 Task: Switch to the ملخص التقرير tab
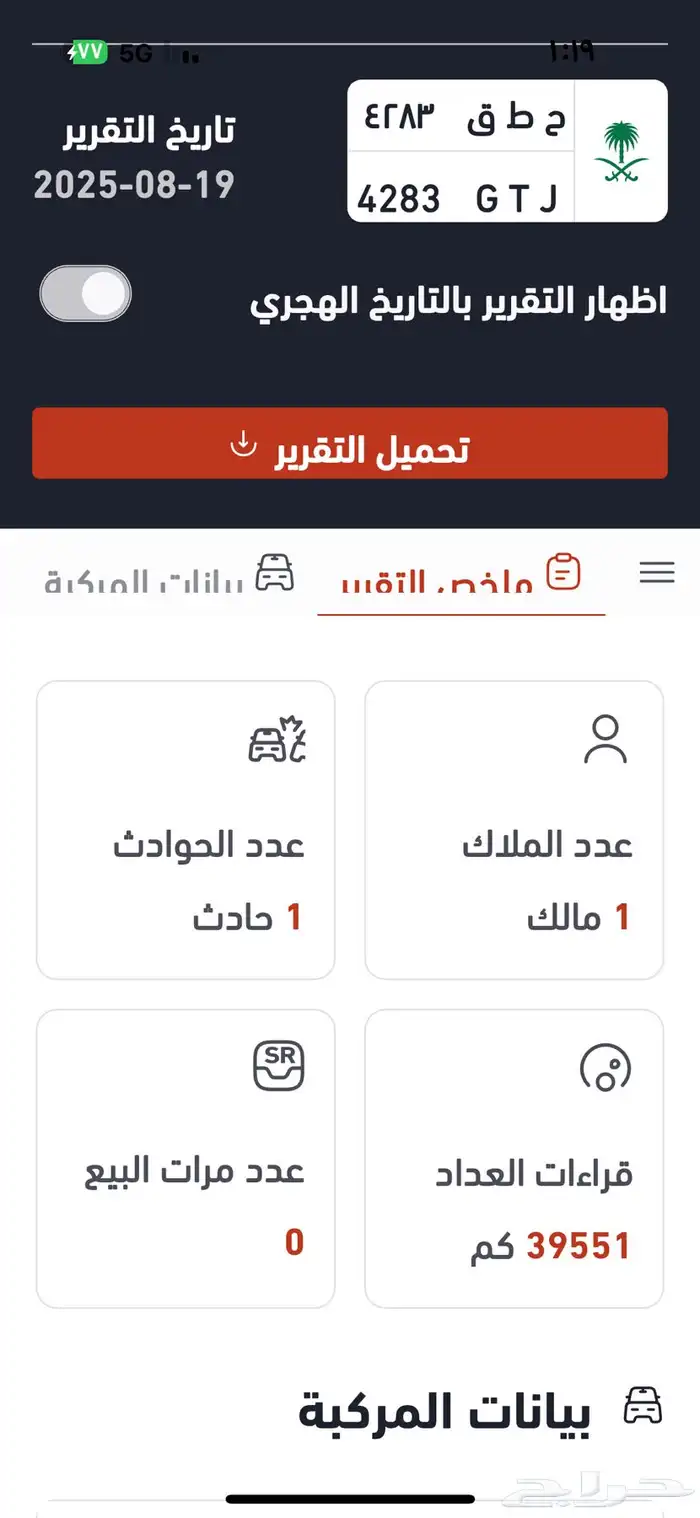tap(462, 580)
